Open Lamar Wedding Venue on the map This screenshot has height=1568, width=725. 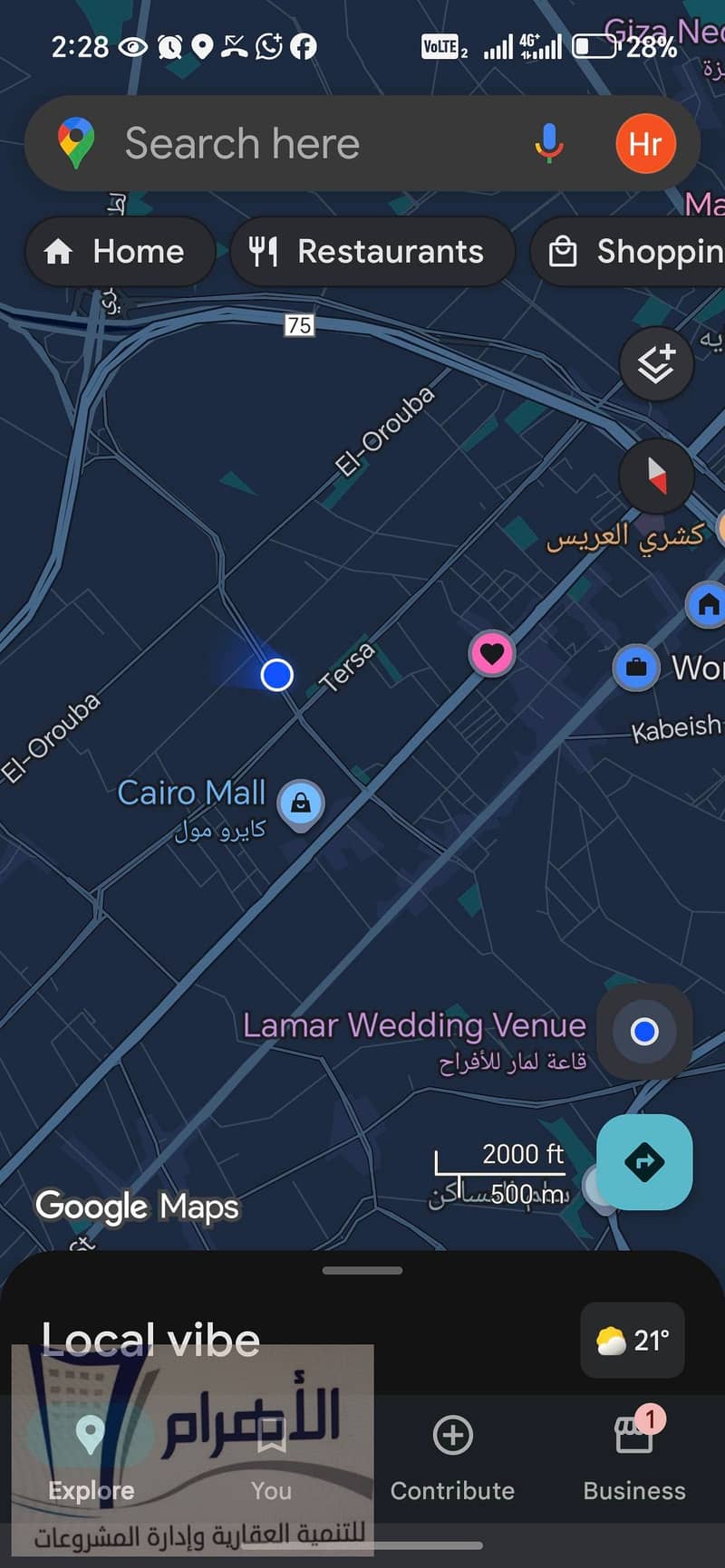[414, 1025]
